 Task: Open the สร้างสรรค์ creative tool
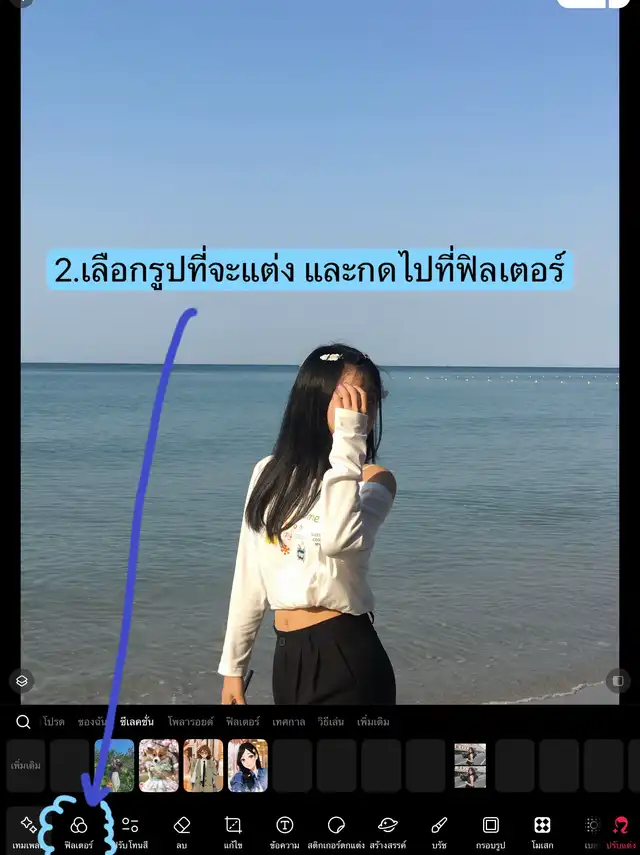[387, 831]
